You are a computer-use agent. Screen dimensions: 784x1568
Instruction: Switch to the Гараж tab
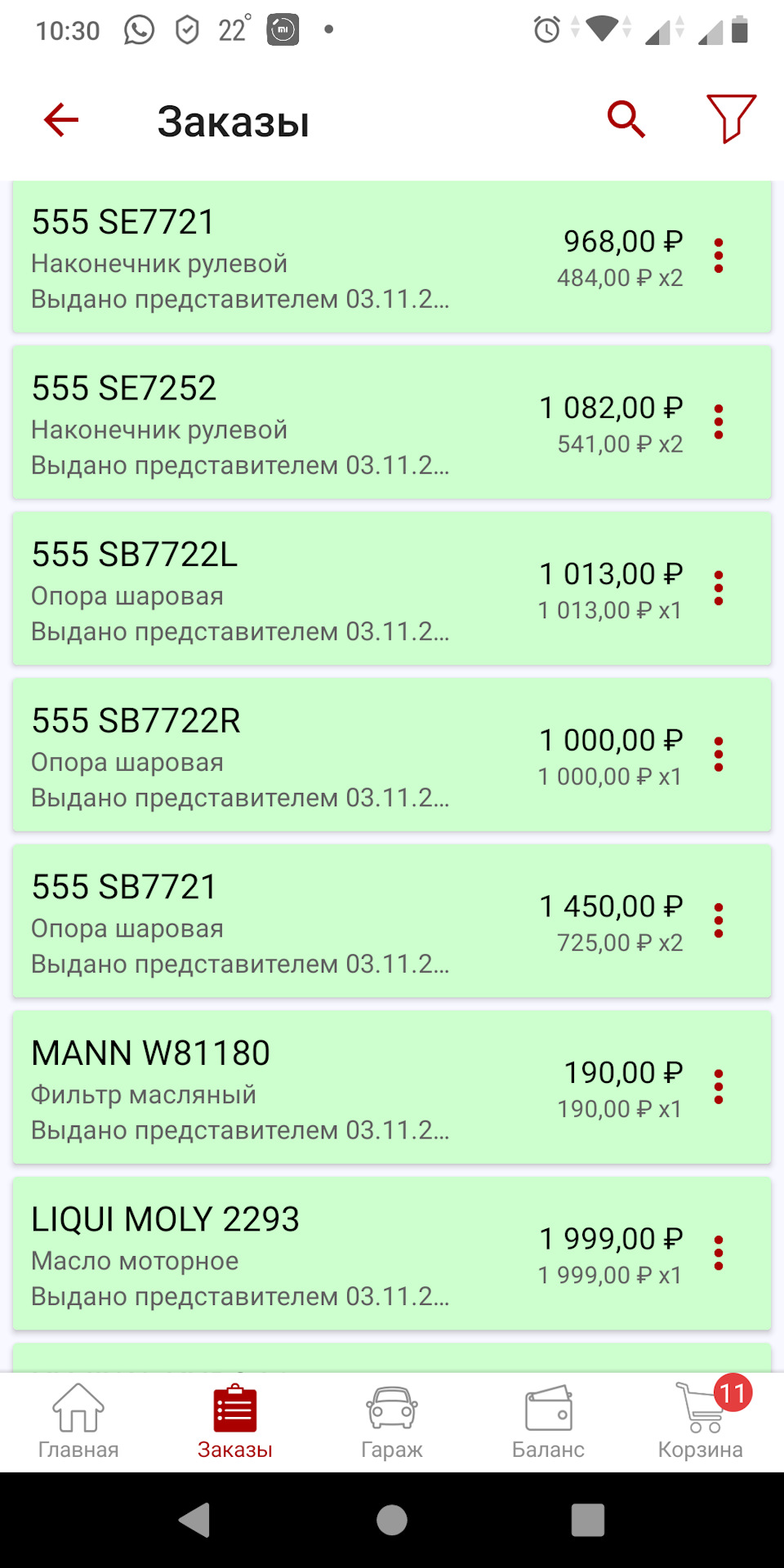[392, 1422]
